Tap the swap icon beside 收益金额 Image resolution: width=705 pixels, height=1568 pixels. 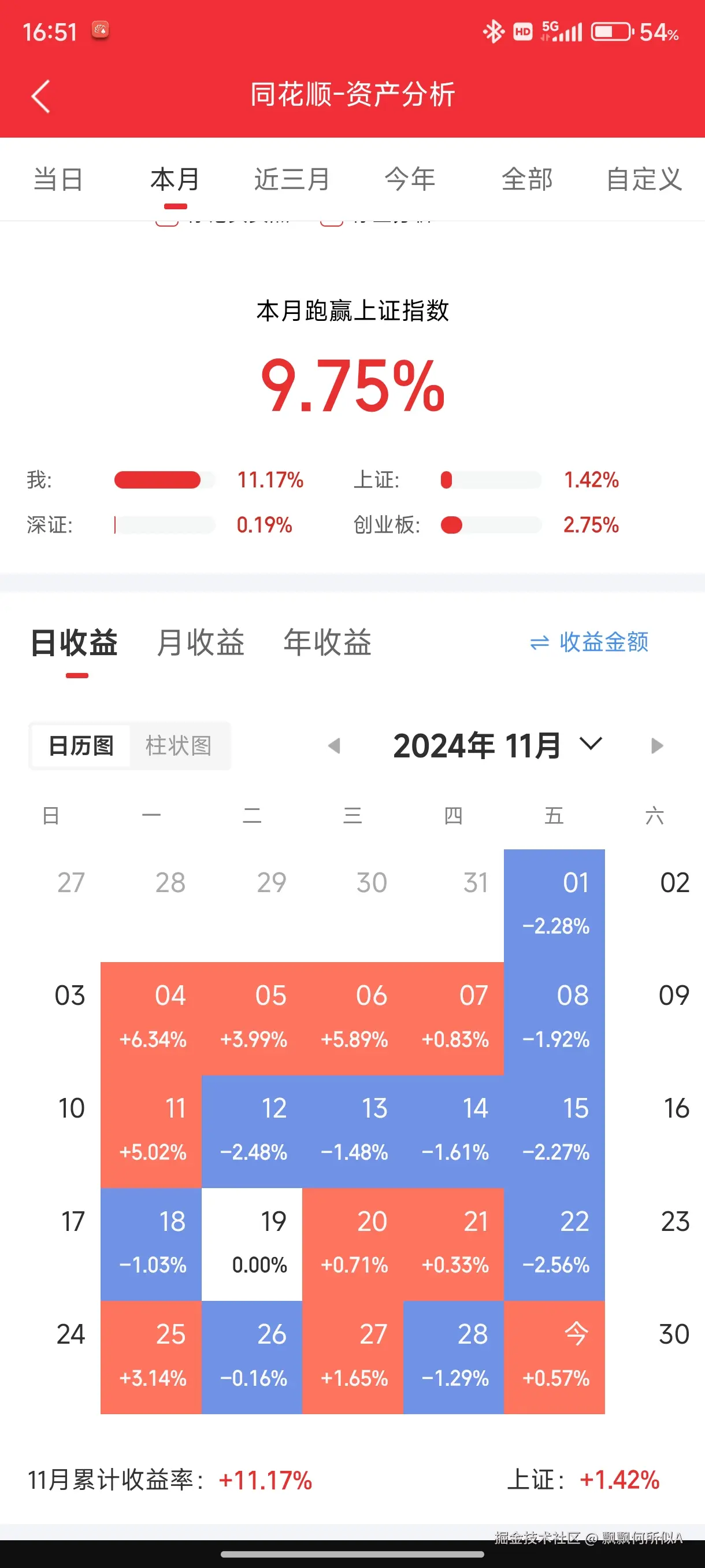[540, 642]
